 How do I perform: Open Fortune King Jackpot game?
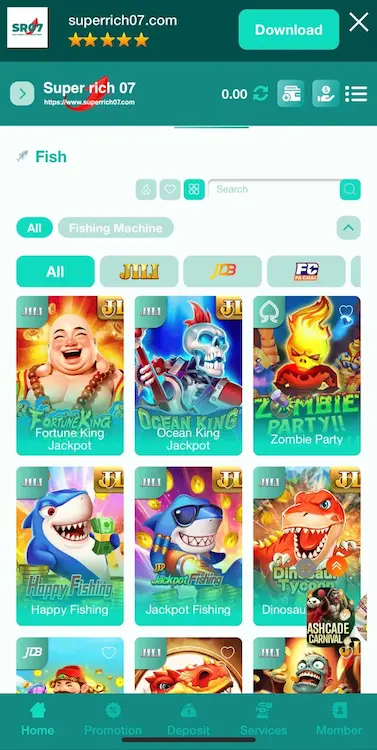(70, 375)
